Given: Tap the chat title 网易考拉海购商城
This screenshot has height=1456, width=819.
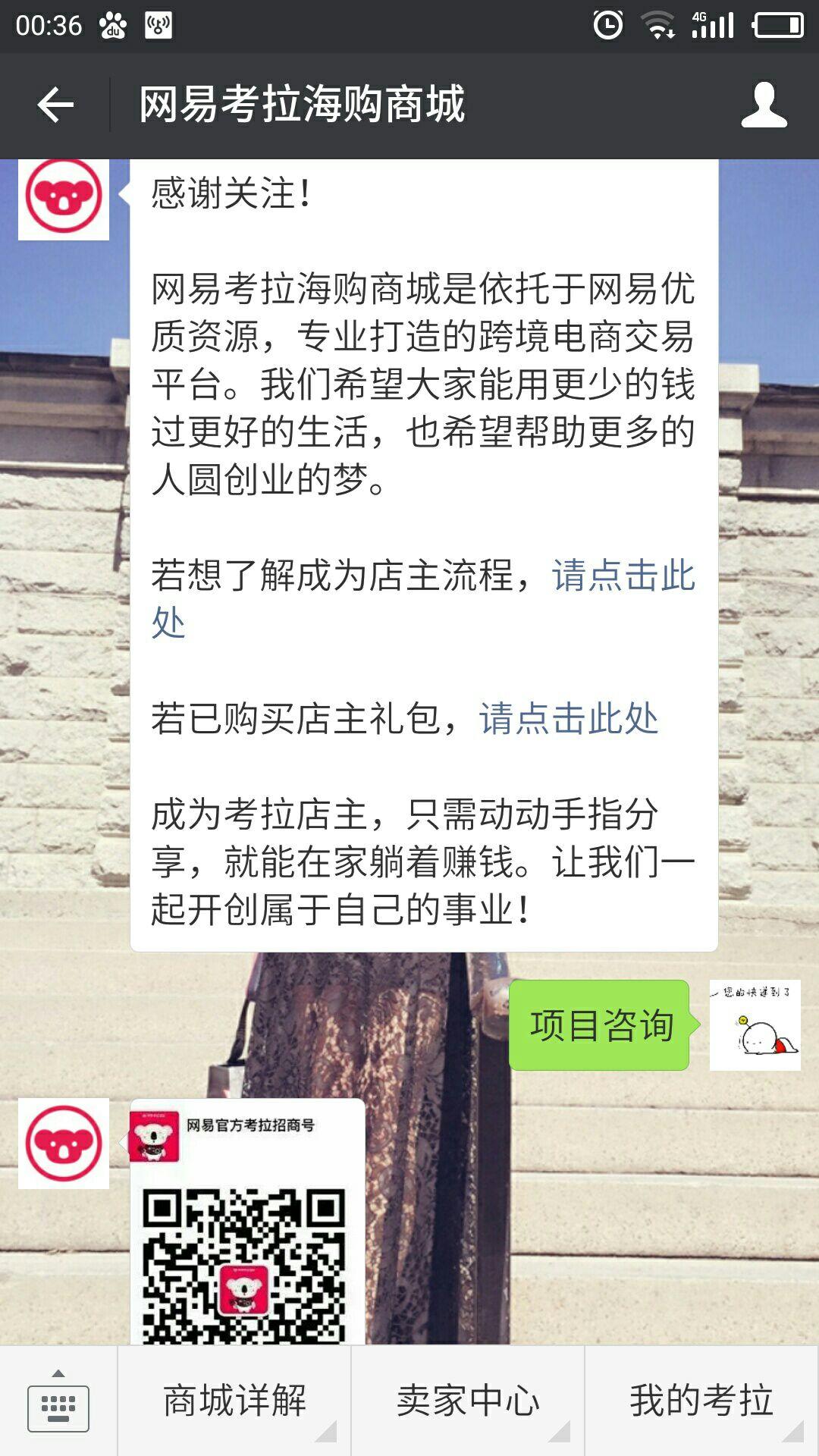Looking at the screenshot, I should [303, 106].
